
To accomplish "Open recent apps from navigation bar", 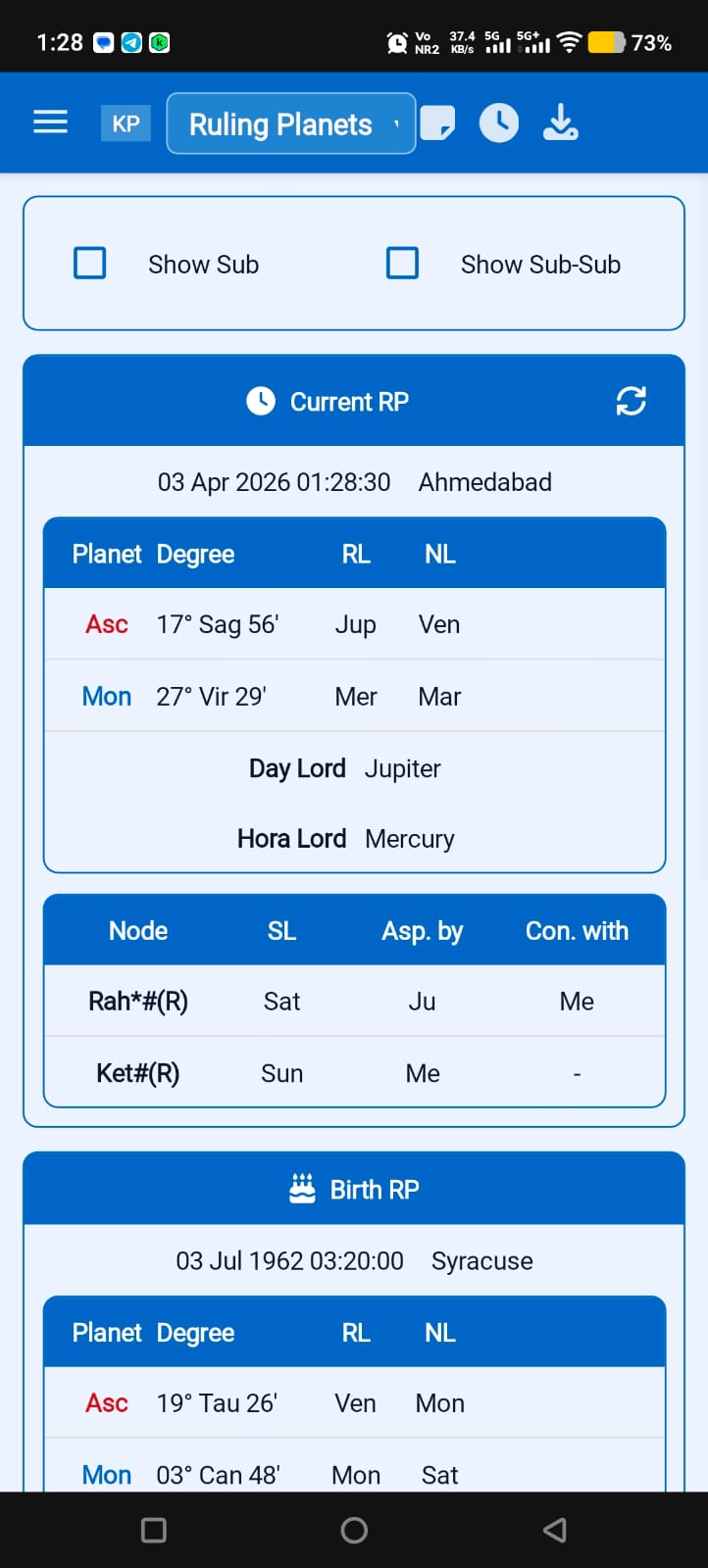I will coord(154,1530).
